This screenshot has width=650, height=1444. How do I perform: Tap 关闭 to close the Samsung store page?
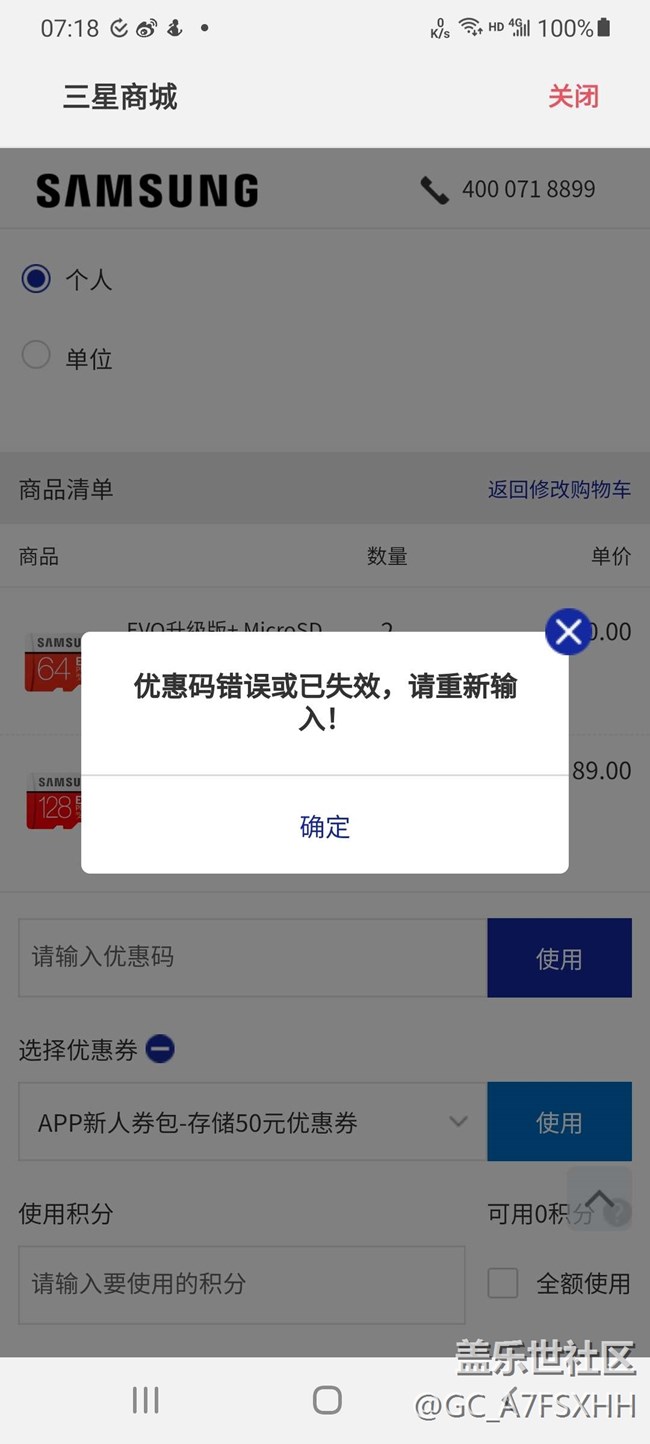click(x=573, y=96)
